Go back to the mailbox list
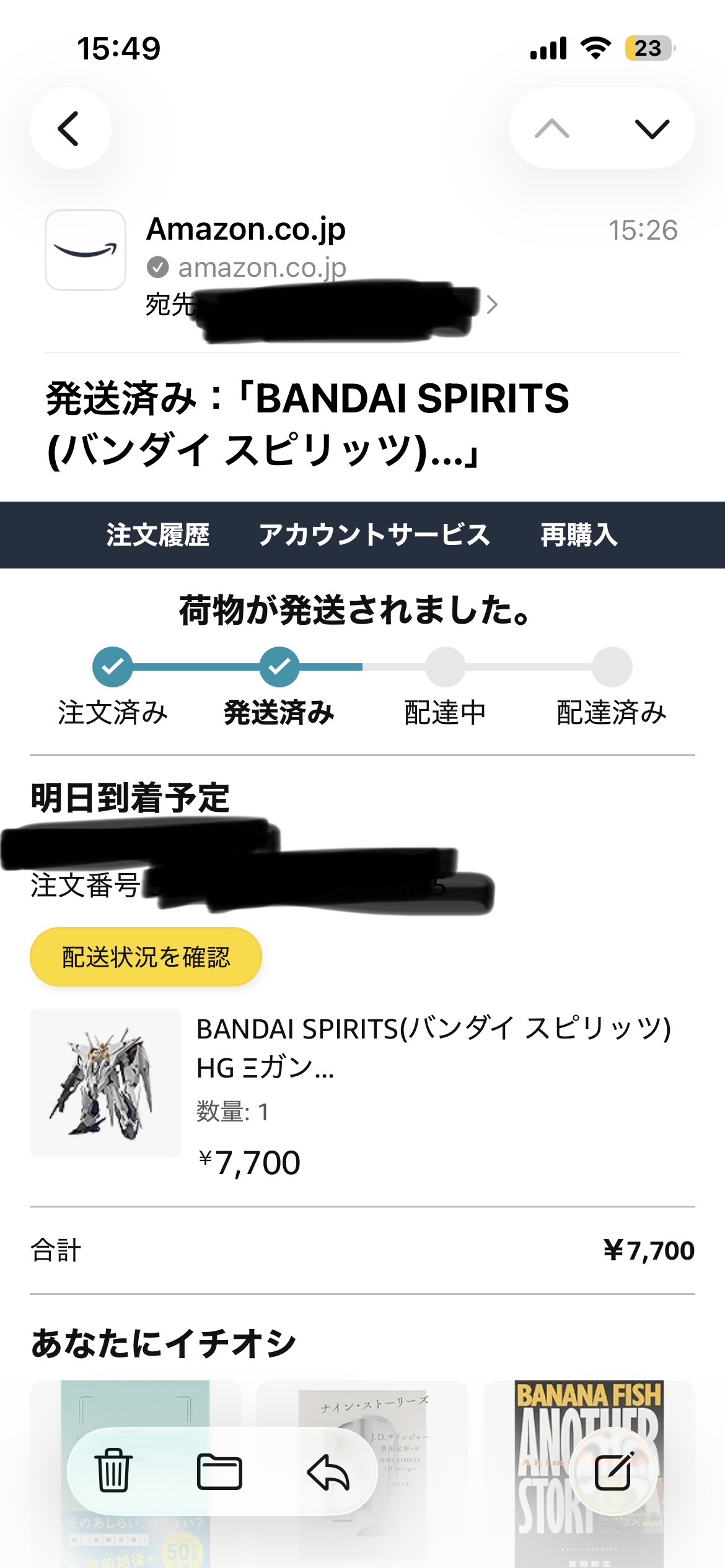 [x=70, y=128]
